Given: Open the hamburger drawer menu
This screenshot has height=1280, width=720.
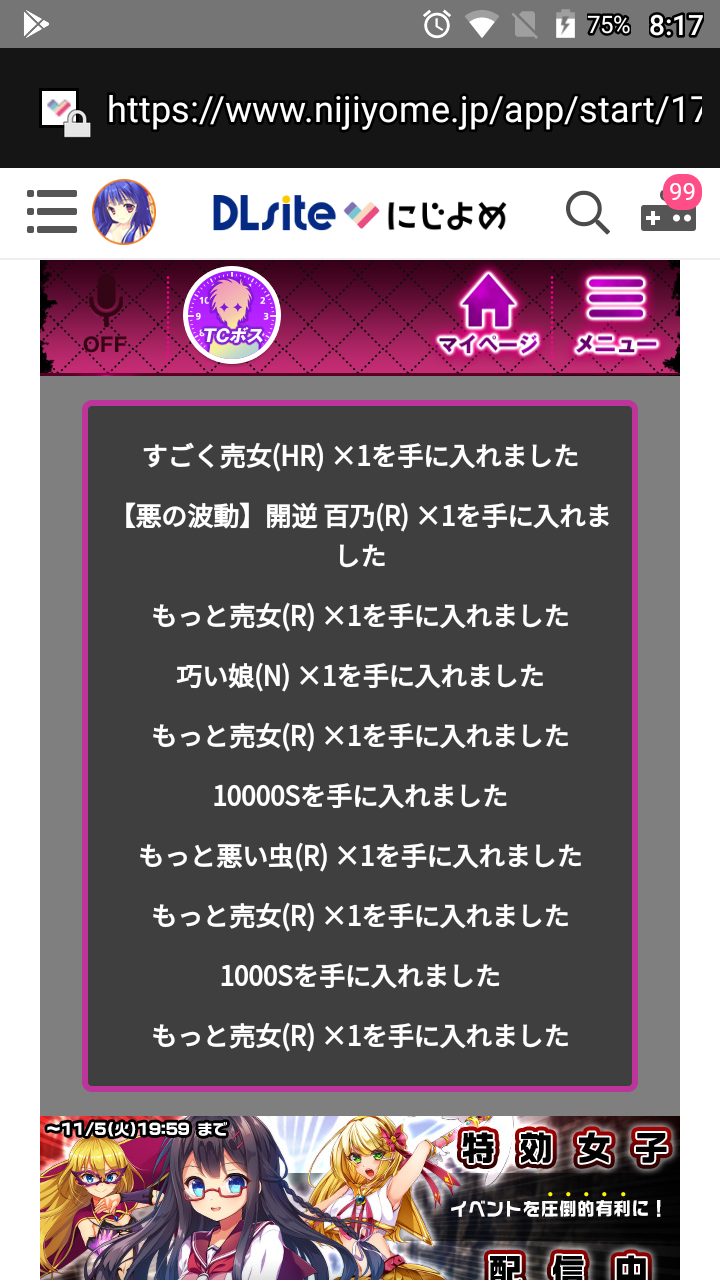Looking at the screenshot, I should [x=52, y=212].
